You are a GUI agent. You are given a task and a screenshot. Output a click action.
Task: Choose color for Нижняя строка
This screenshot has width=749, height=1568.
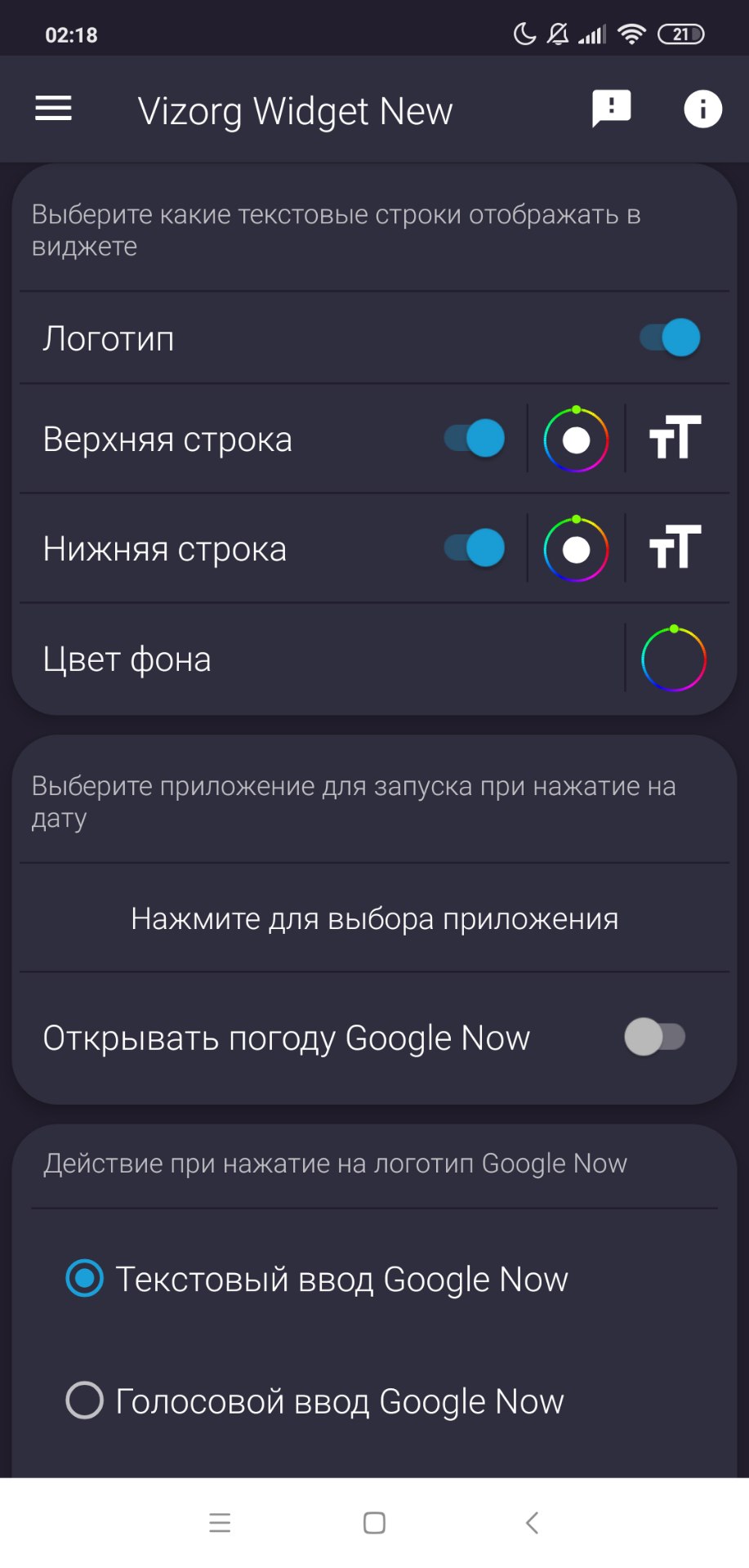click(x=577, y=549)
